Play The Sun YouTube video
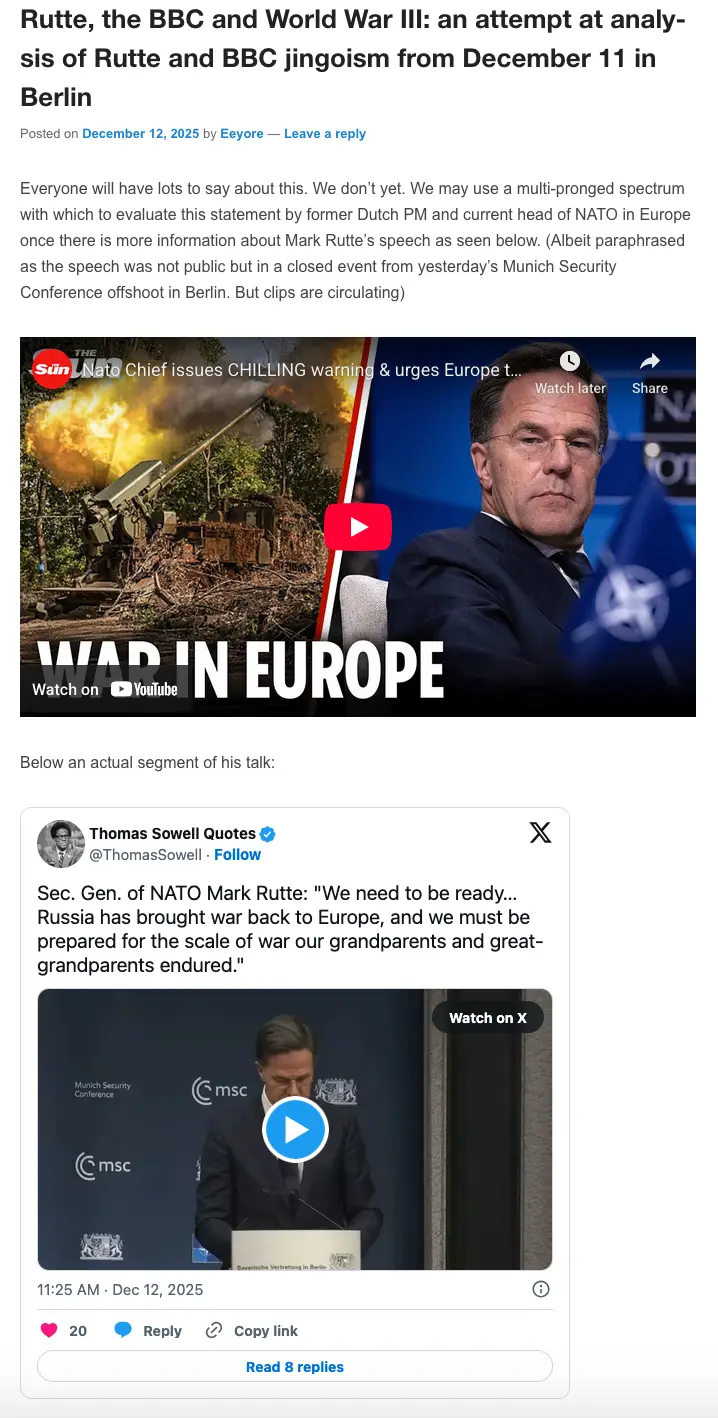 click(x=358, y=527)
